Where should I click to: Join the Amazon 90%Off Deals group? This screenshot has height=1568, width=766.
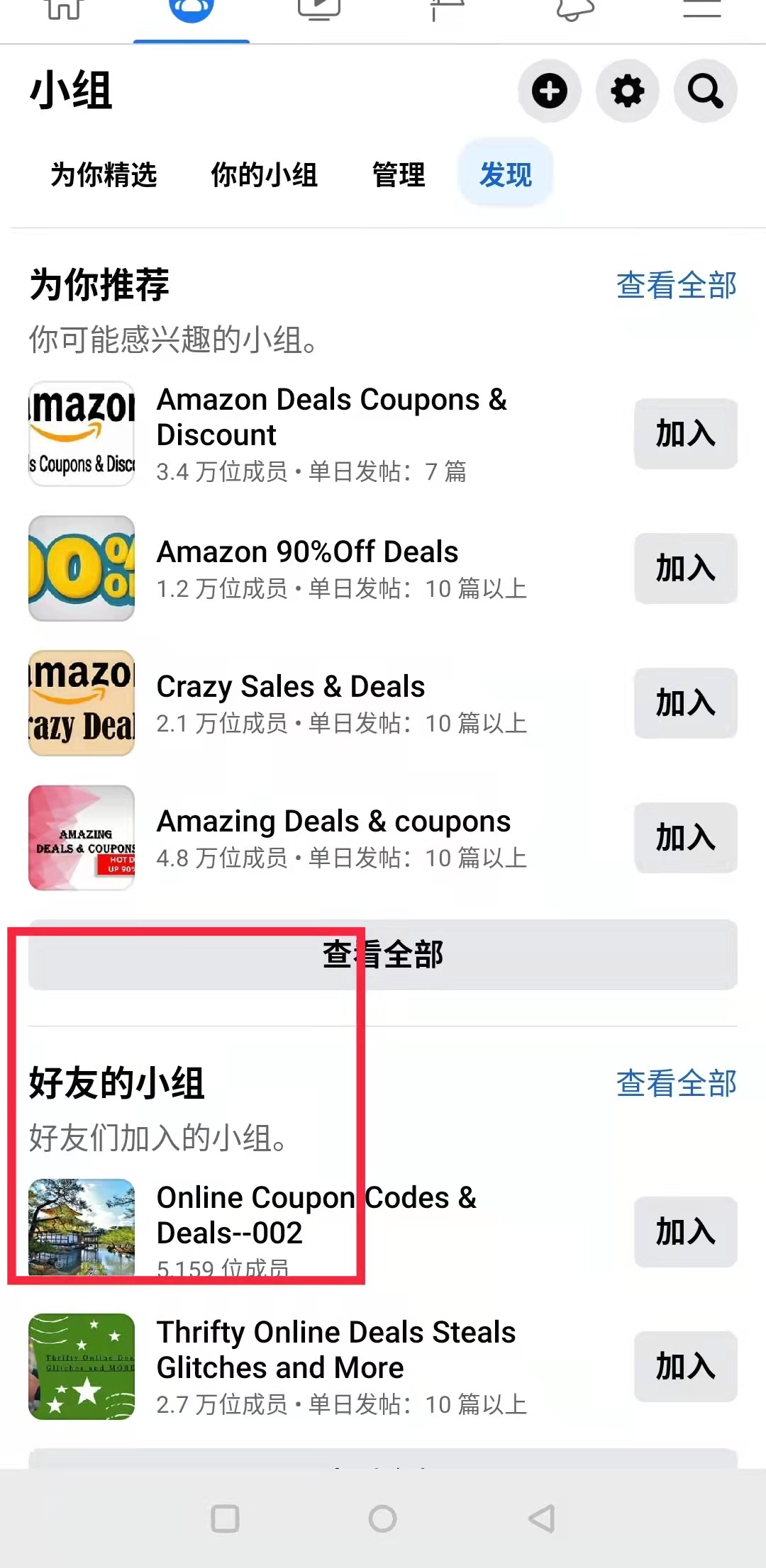[684, 569]
